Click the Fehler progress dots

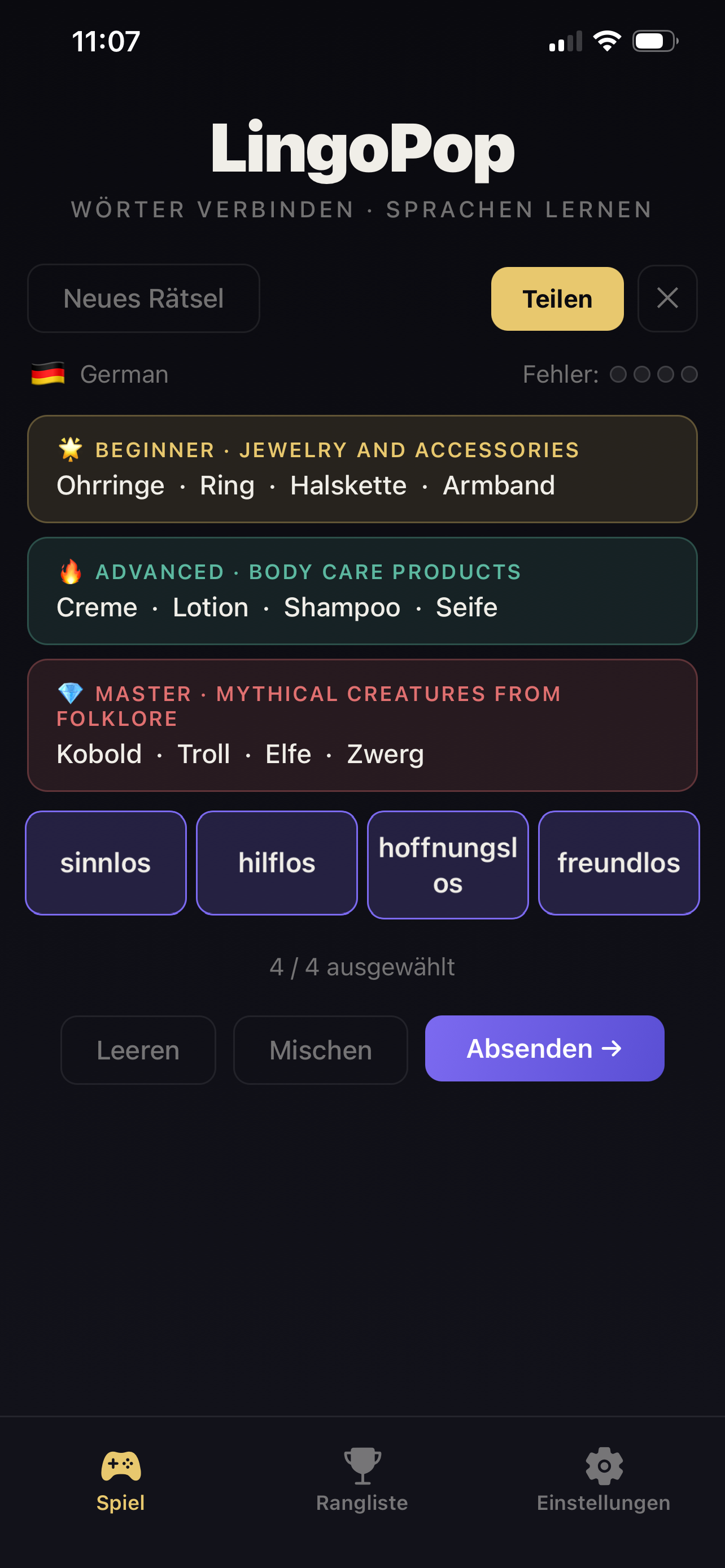[x=653, y=373]
